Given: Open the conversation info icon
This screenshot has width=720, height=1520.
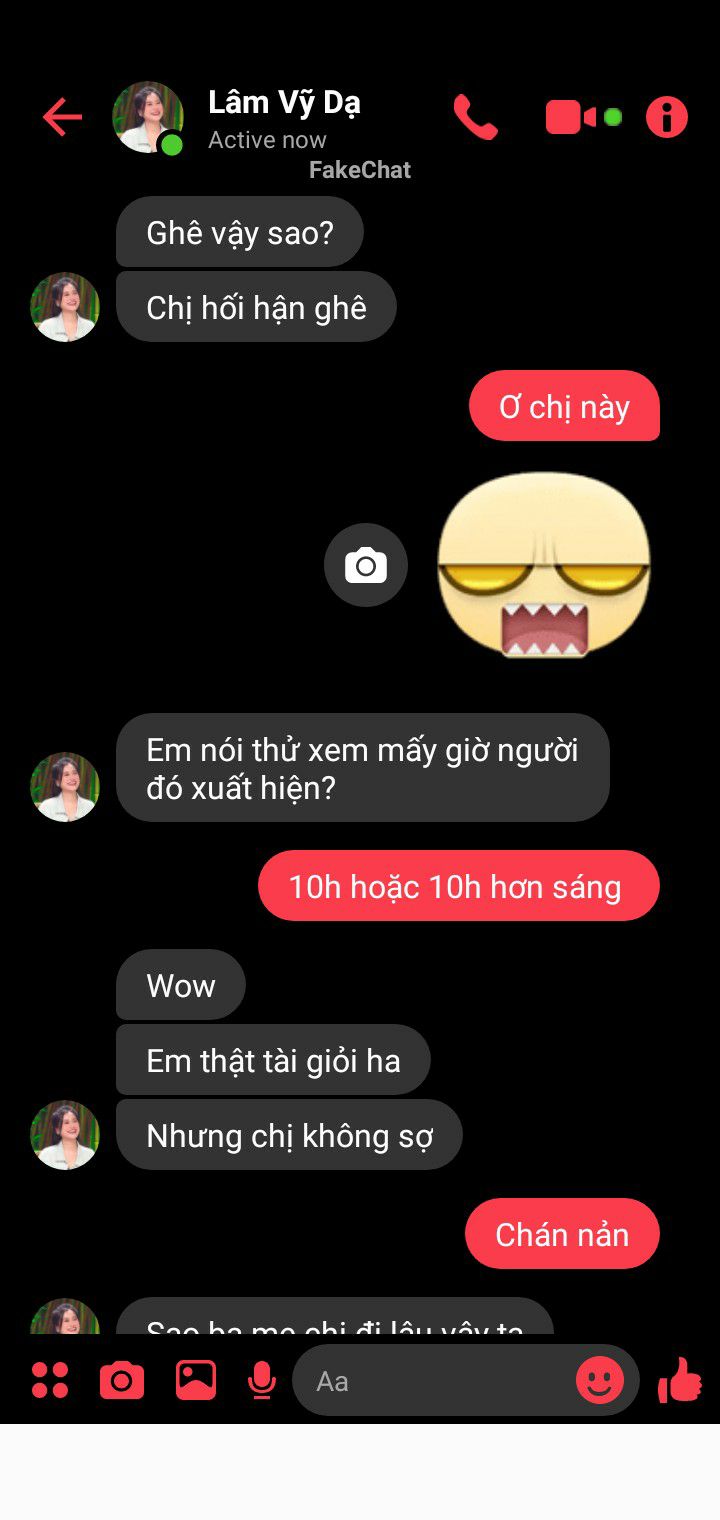Looking at the screenshot, I should [x=667, y=118].
